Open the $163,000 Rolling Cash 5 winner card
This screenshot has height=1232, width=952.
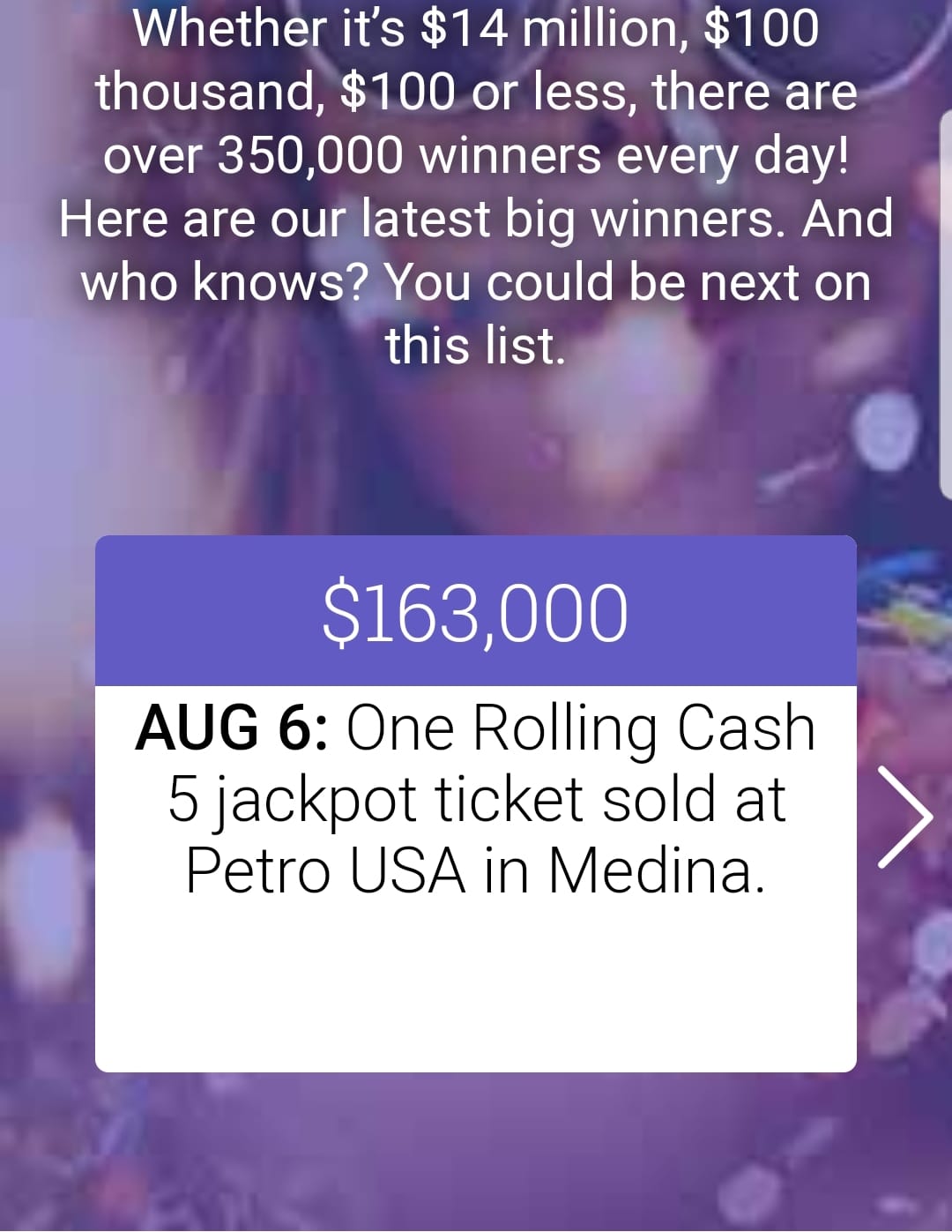(x=476, y=803)
